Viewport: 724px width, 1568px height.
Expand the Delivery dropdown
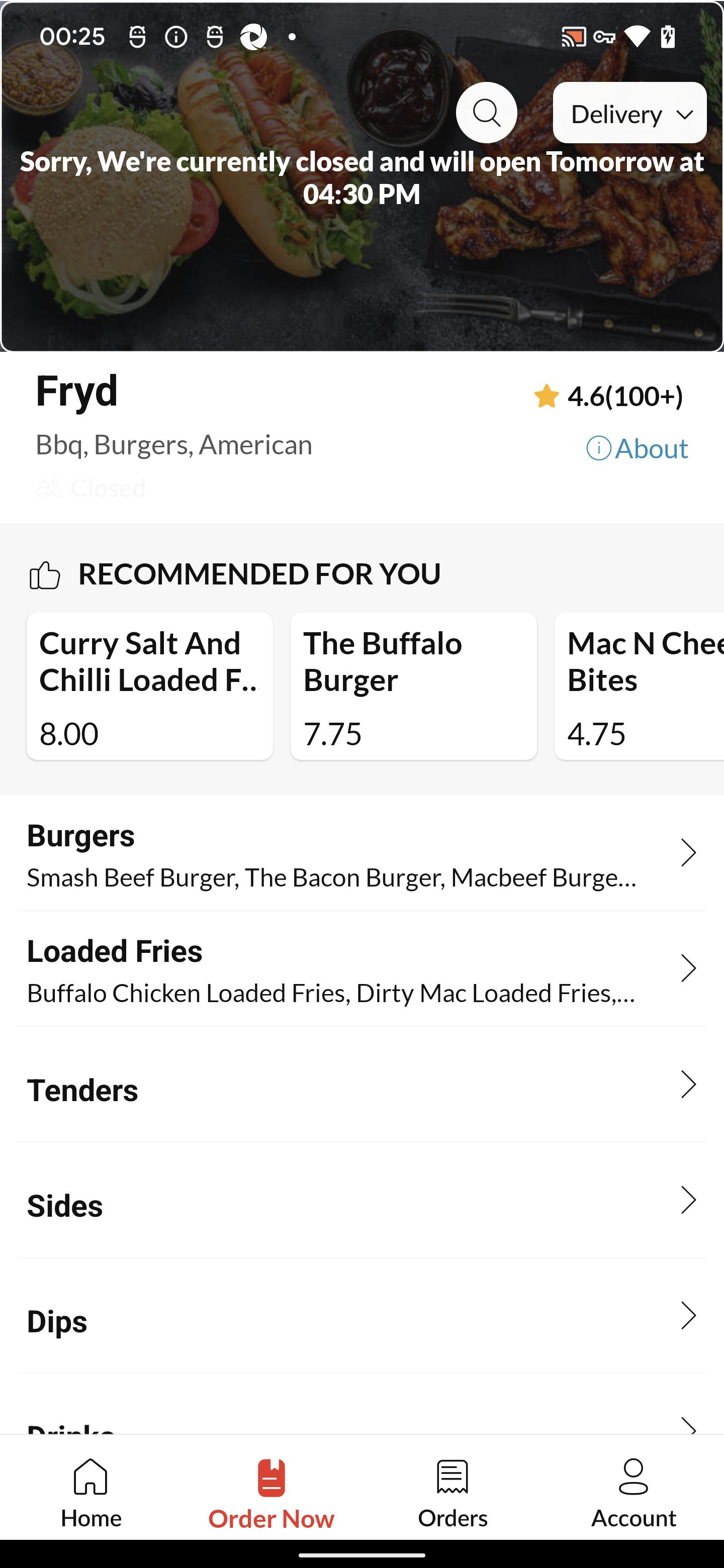[x=629, y=113]
